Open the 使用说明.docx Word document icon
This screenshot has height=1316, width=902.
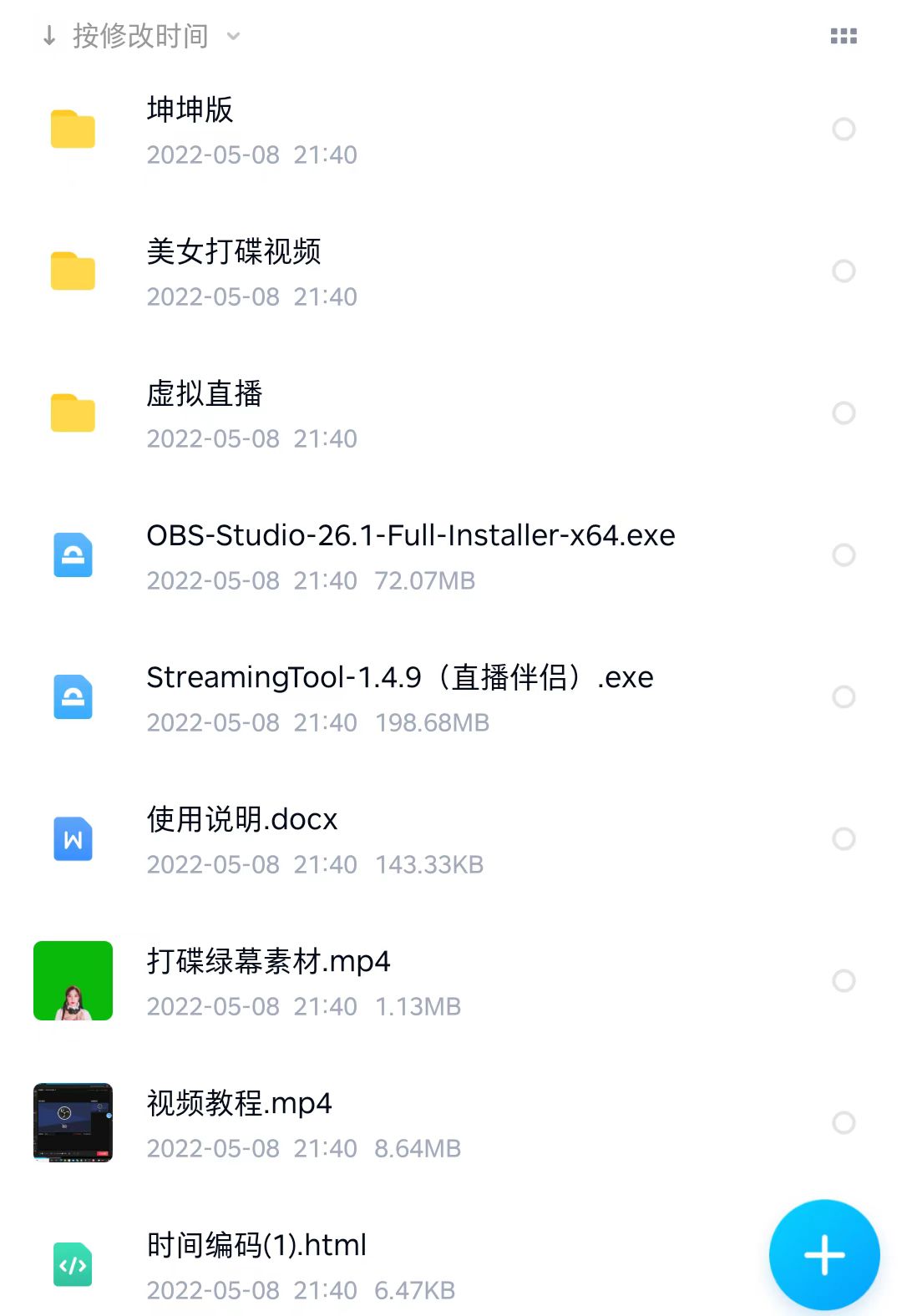pos(72,839)
